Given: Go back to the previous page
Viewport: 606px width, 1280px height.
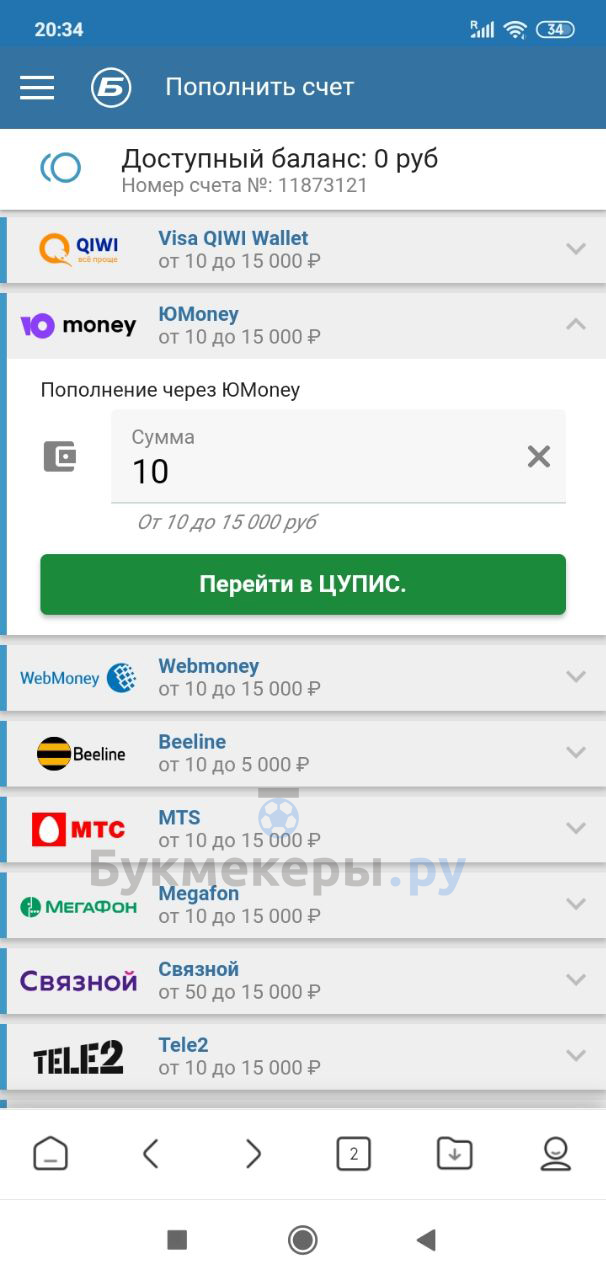Looking at the screenshot, I should point(151,1154).
